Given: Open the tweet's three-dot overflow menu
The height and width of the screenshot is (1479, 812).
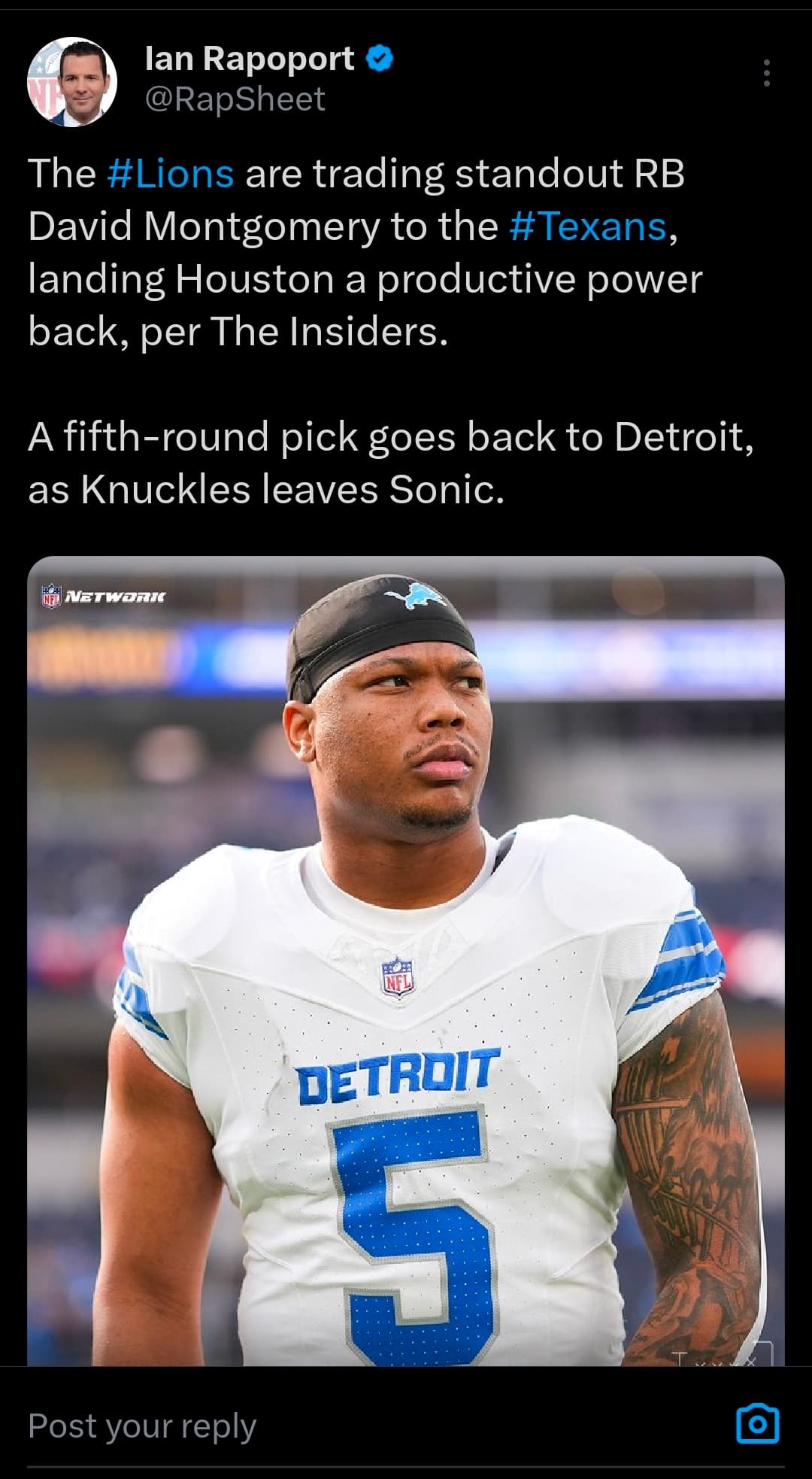Looking at the screenshot, I should coord(766,73).
